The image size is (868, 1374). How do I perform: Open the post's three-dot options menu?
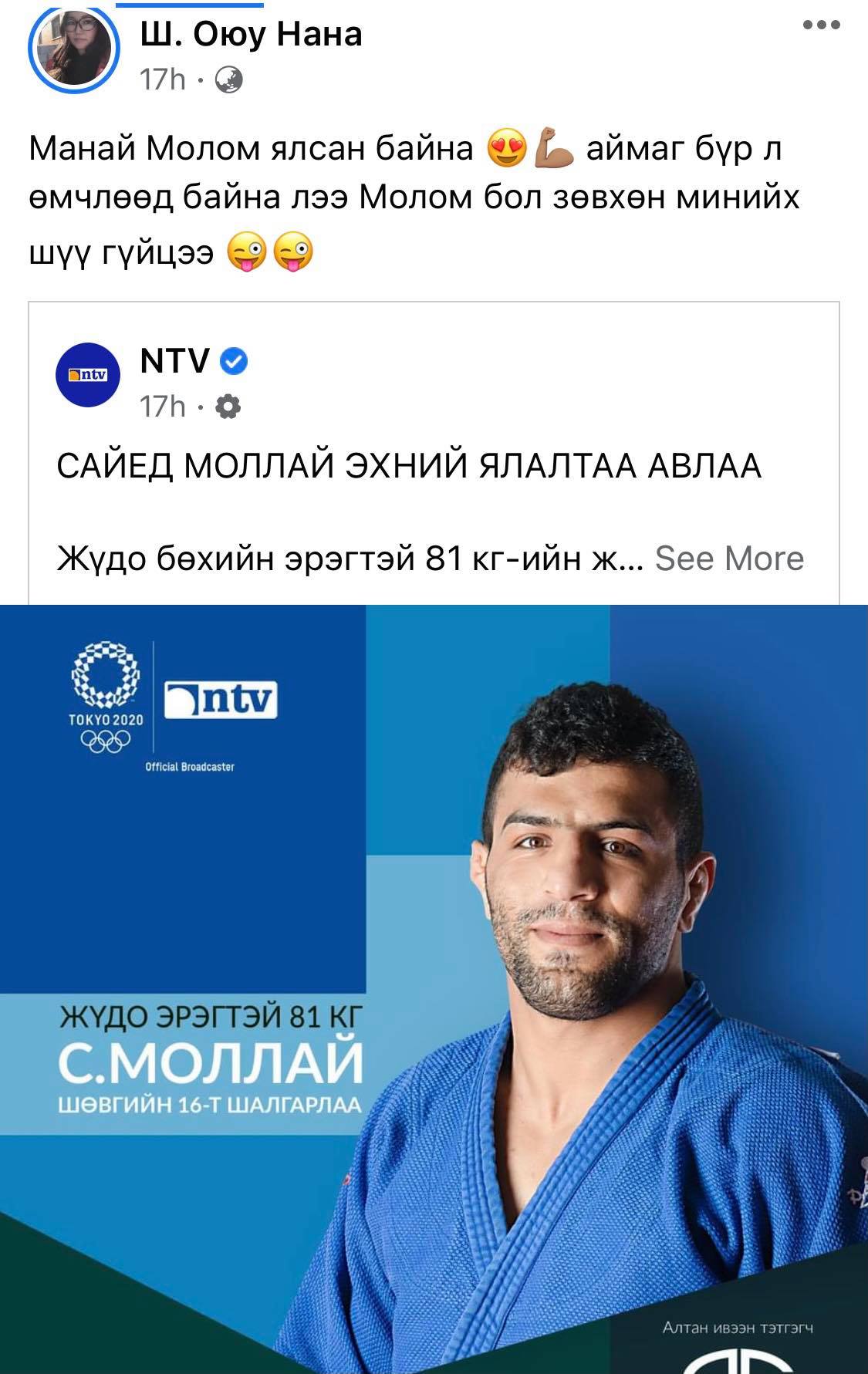click(x=820, y=25)
